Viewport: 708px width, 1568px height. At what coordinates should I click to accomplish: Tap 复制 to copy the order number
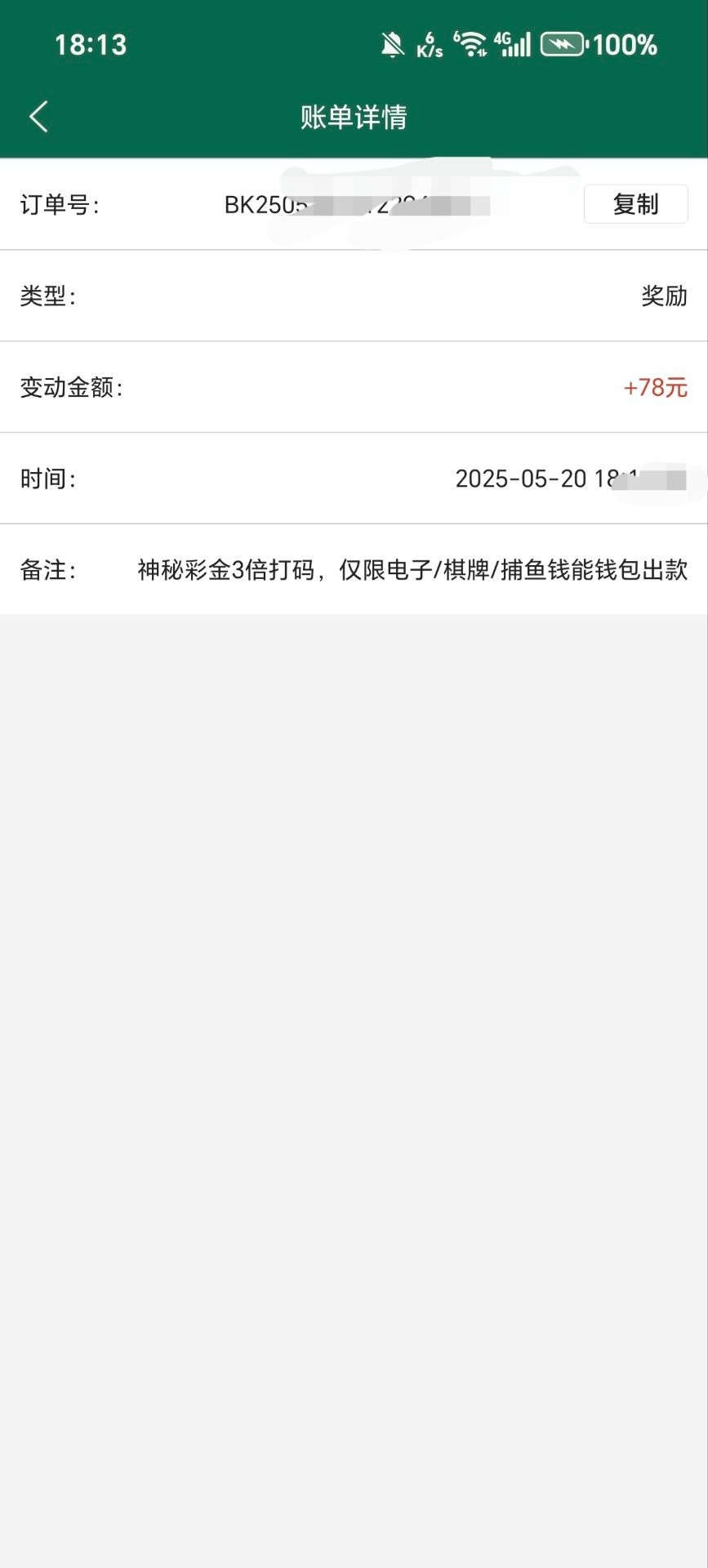pyautogui.click(x=635, y=204)
